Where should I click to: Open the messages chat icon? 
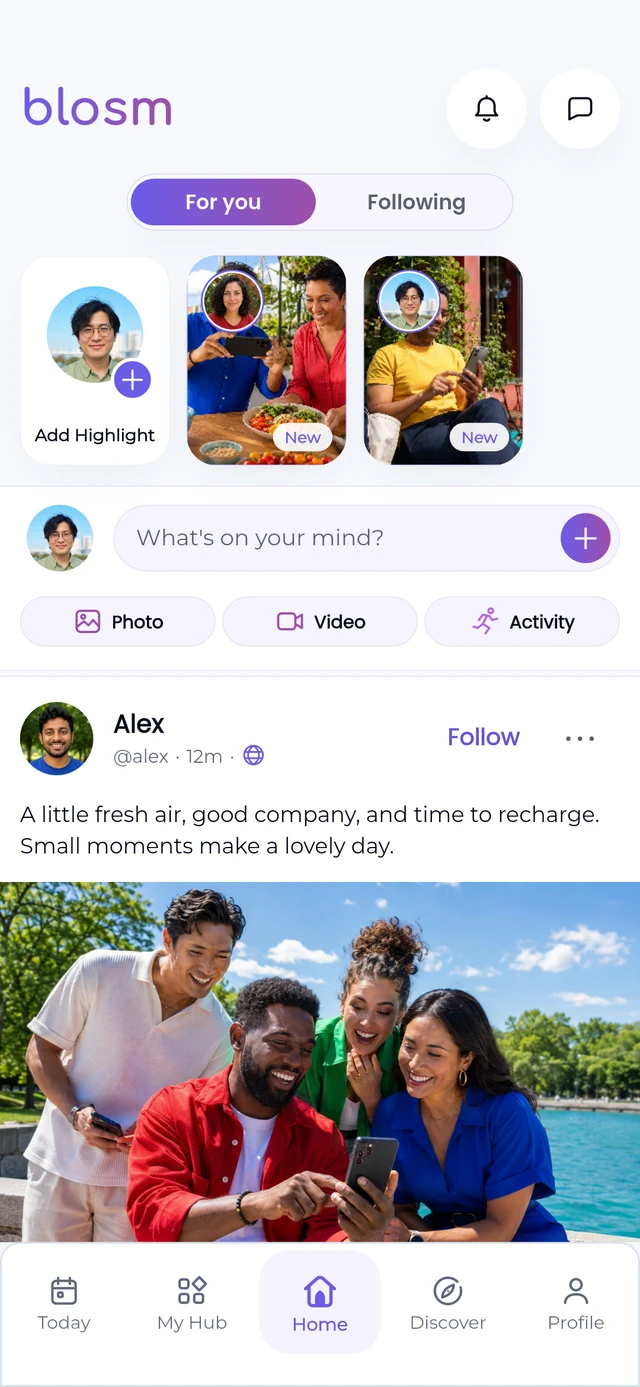coord(580,109)
